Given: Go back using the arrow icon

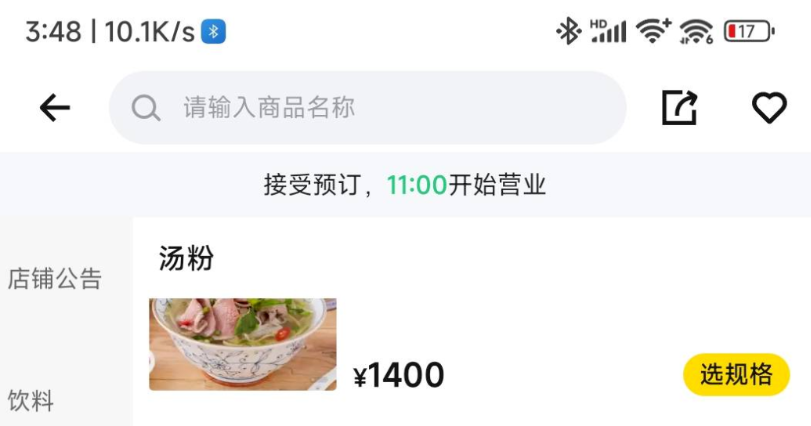Looking at the screenshot, I should pos(55,108).
